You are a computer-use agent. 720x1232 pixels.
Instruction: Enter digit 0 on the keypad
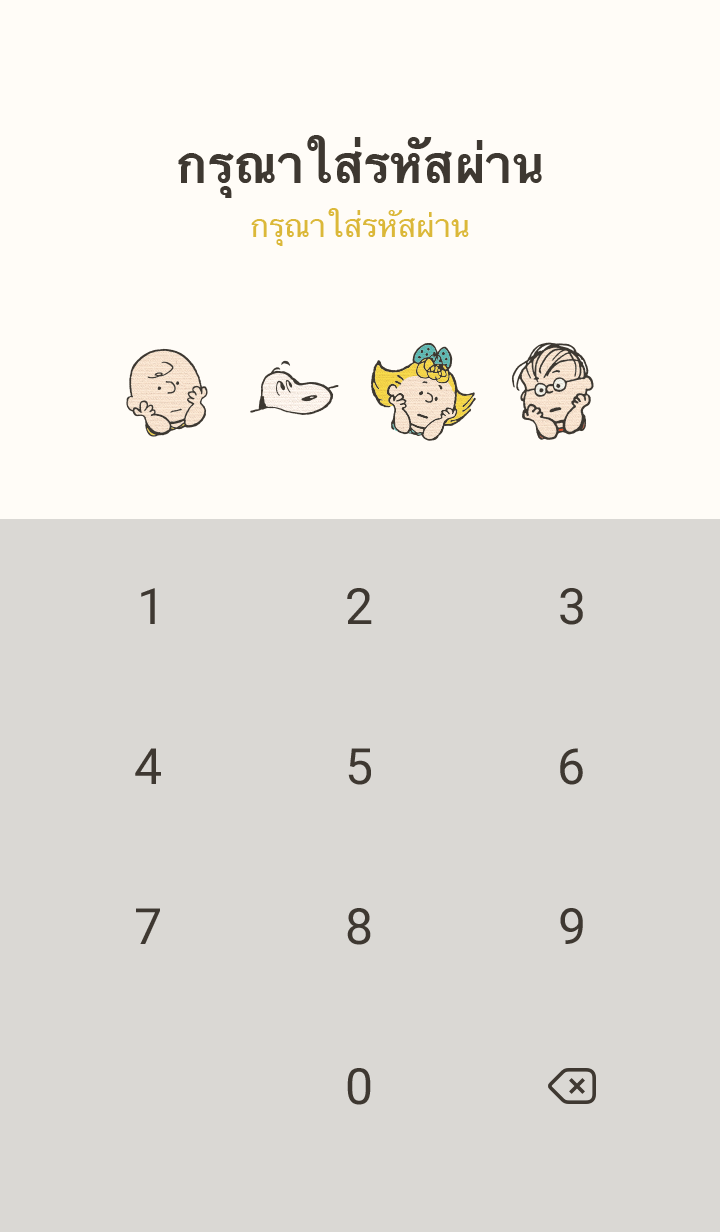point(359,1087)
